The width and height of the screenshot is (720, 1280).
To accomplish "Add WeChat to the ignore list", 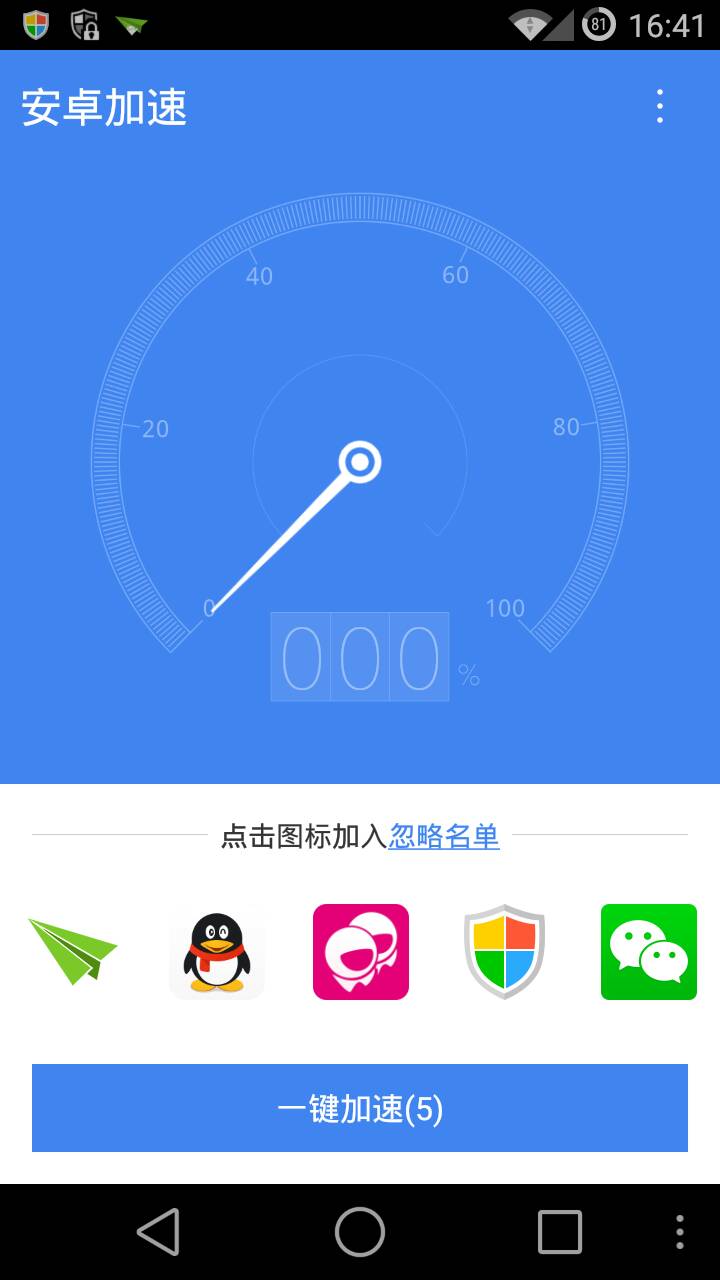I will click(x=648, y=951).
